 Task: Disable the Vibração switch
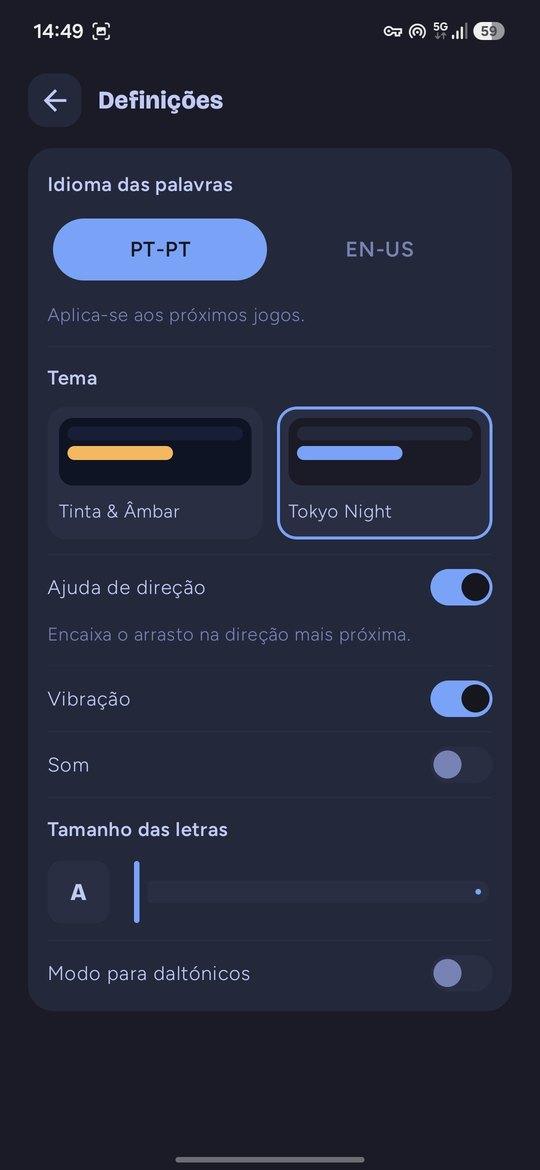point(461,699)
